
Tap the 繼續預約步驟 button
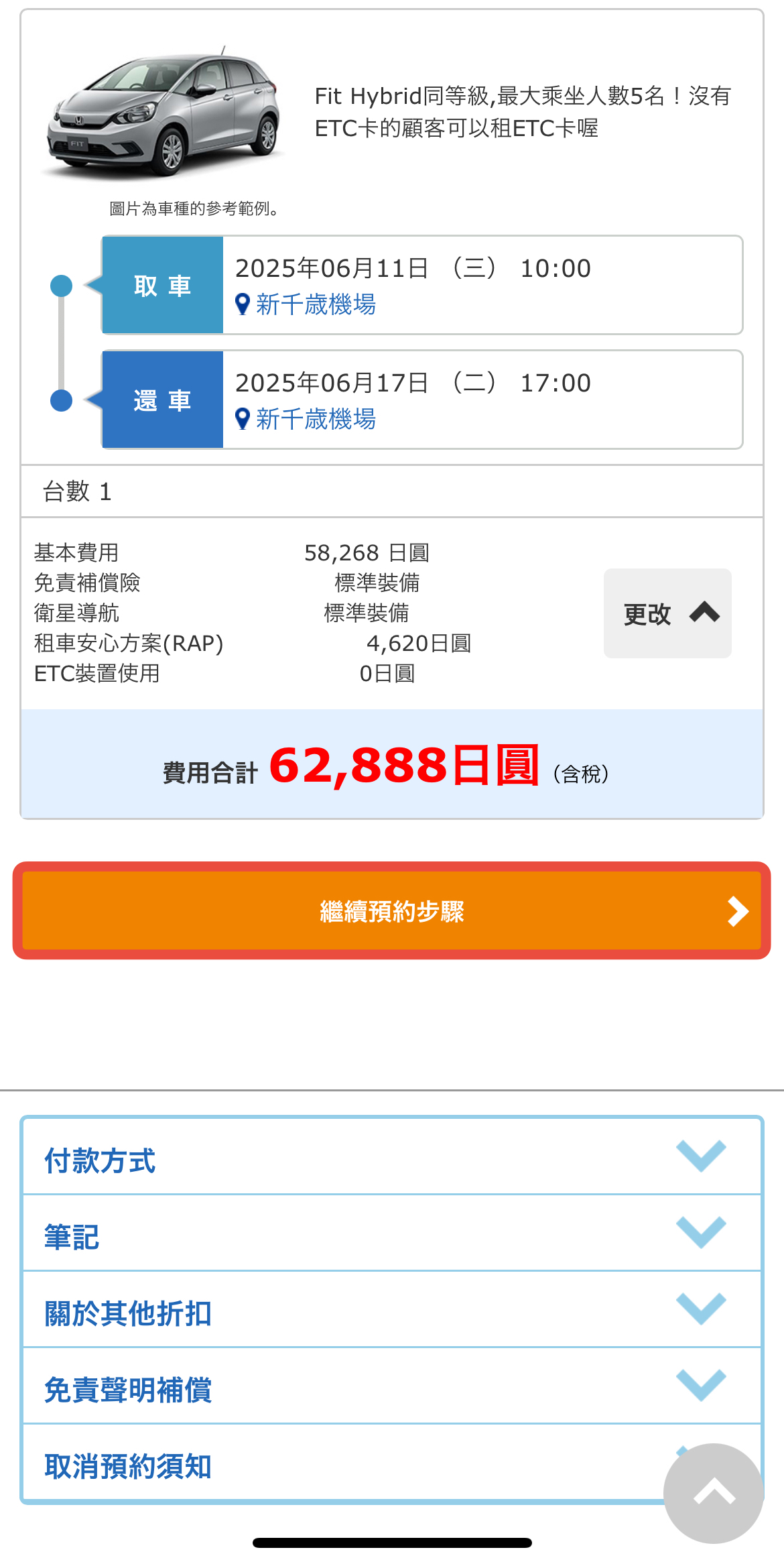point(392,910)
